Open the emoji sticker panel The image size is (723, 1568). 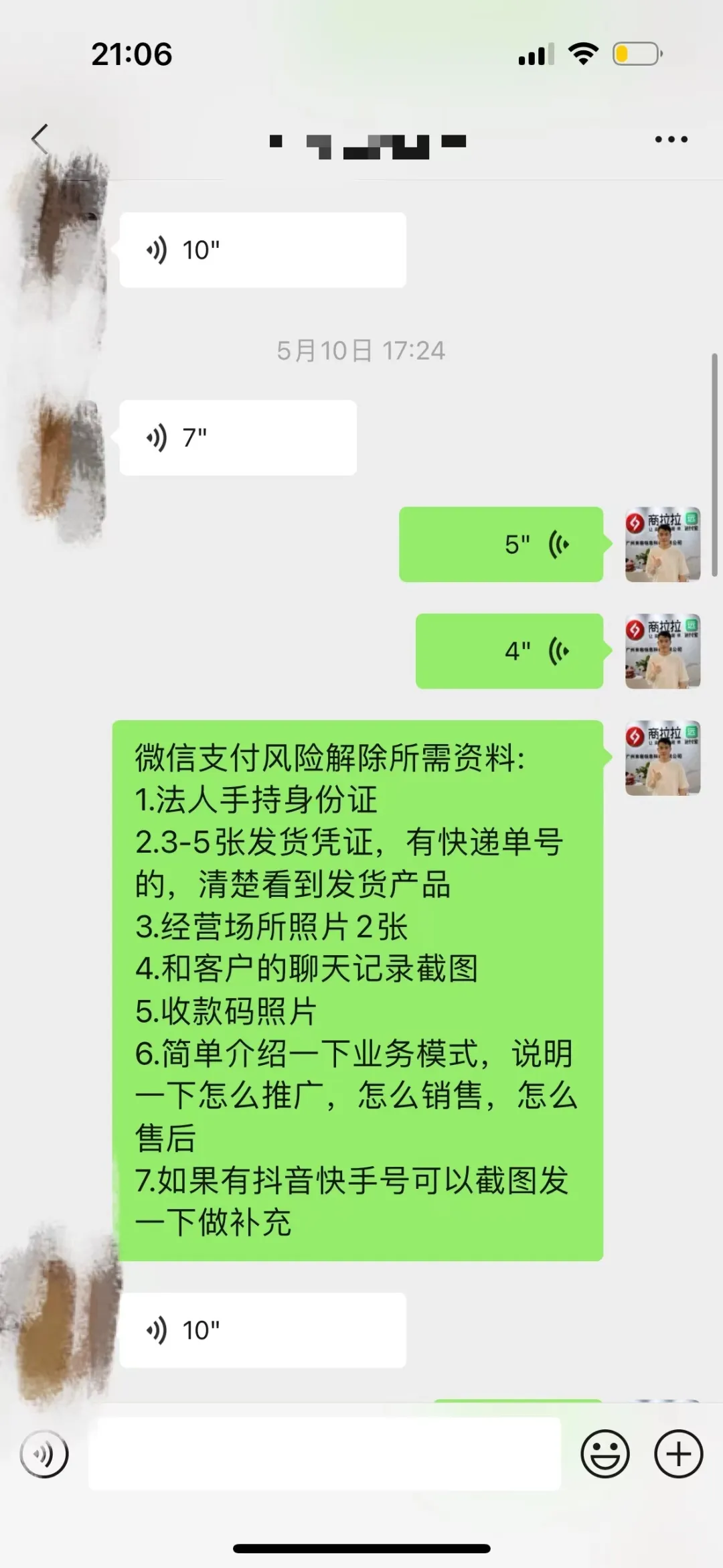[605, 1454]
